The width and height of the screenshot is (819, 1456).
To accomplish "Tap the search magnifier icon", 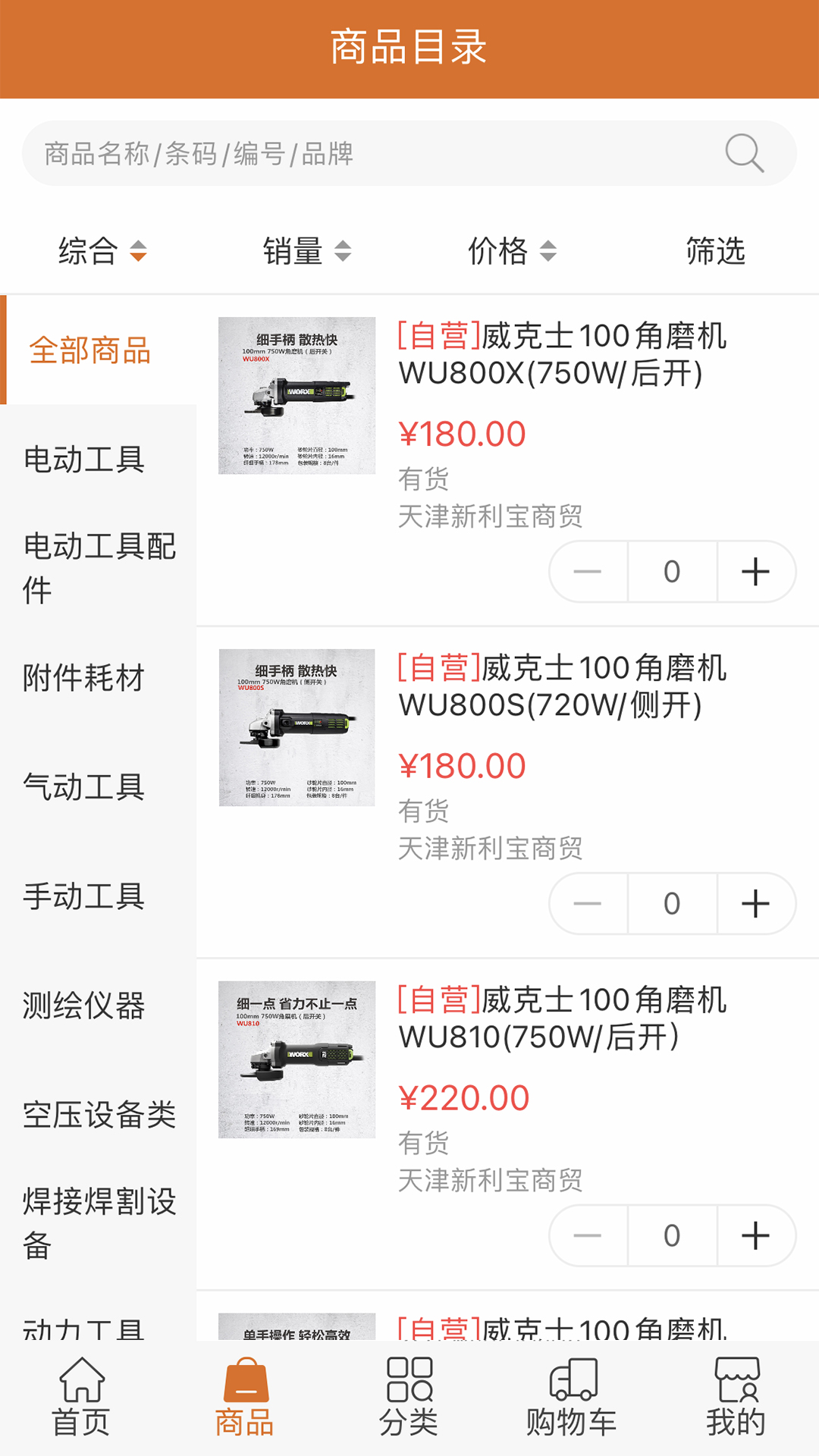I will coord(744,153).
